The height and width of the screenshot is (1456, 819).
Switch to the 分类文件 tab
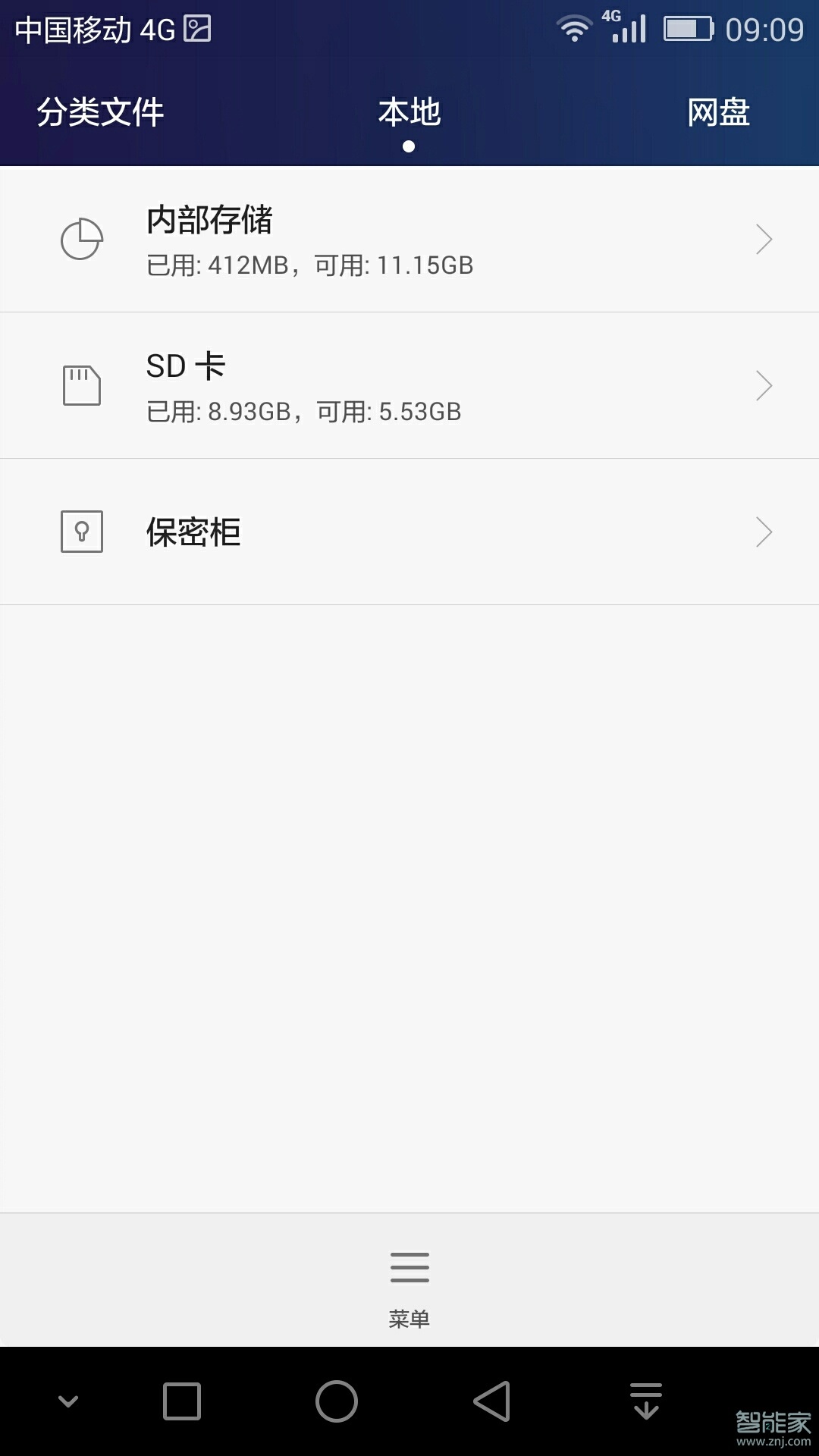[x=100, y=111]
